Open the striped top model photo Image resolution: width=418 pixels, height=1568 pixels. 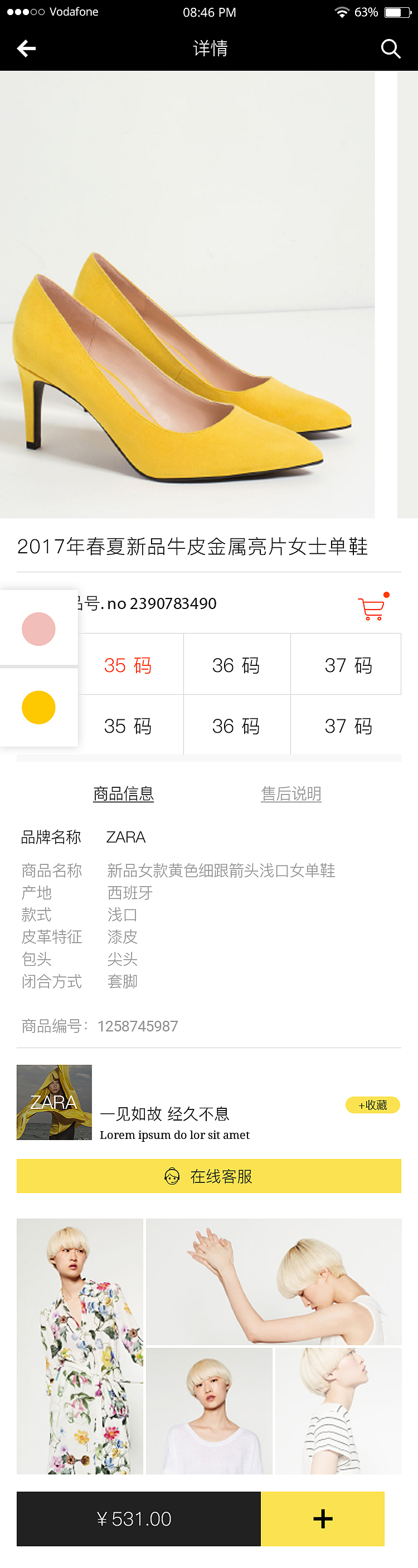[x=338, y=1410]
